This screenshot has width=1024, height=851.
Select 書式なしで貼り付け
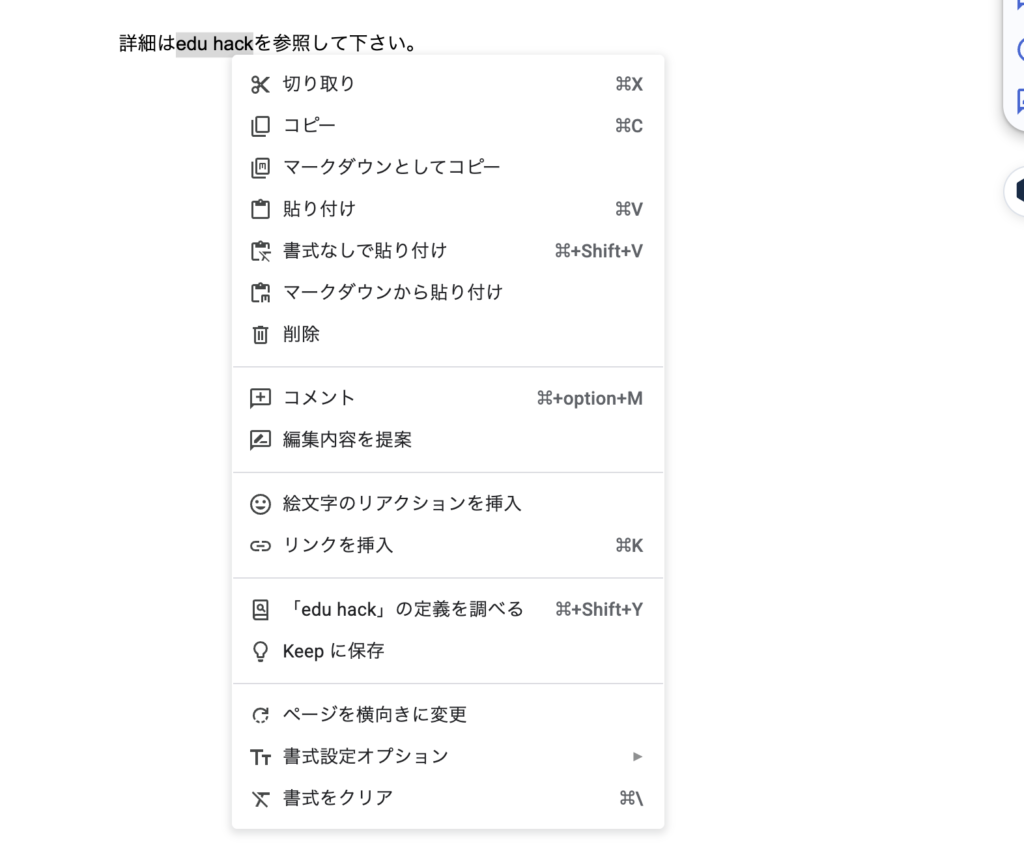point(364,251)
